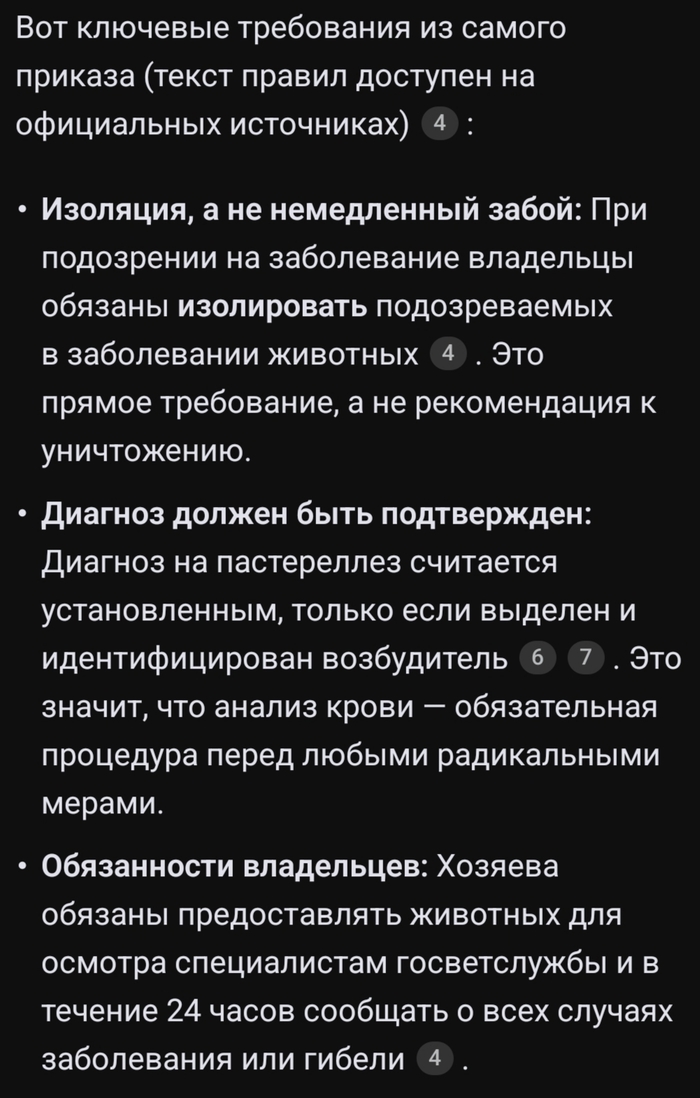
Task: View citation 7 before «Это значит»
Action: [584, 658]
